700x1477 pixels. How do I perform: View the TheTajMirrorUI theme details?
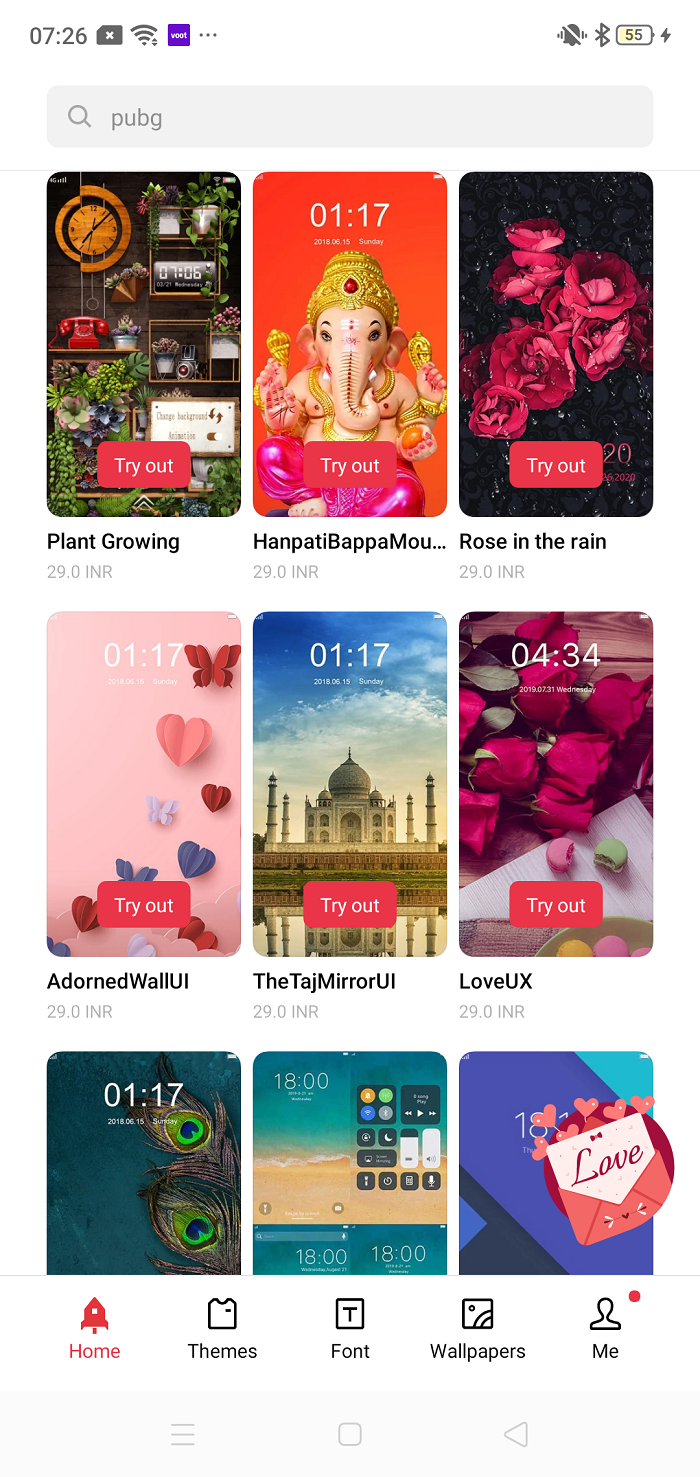[x=350, y=750]
